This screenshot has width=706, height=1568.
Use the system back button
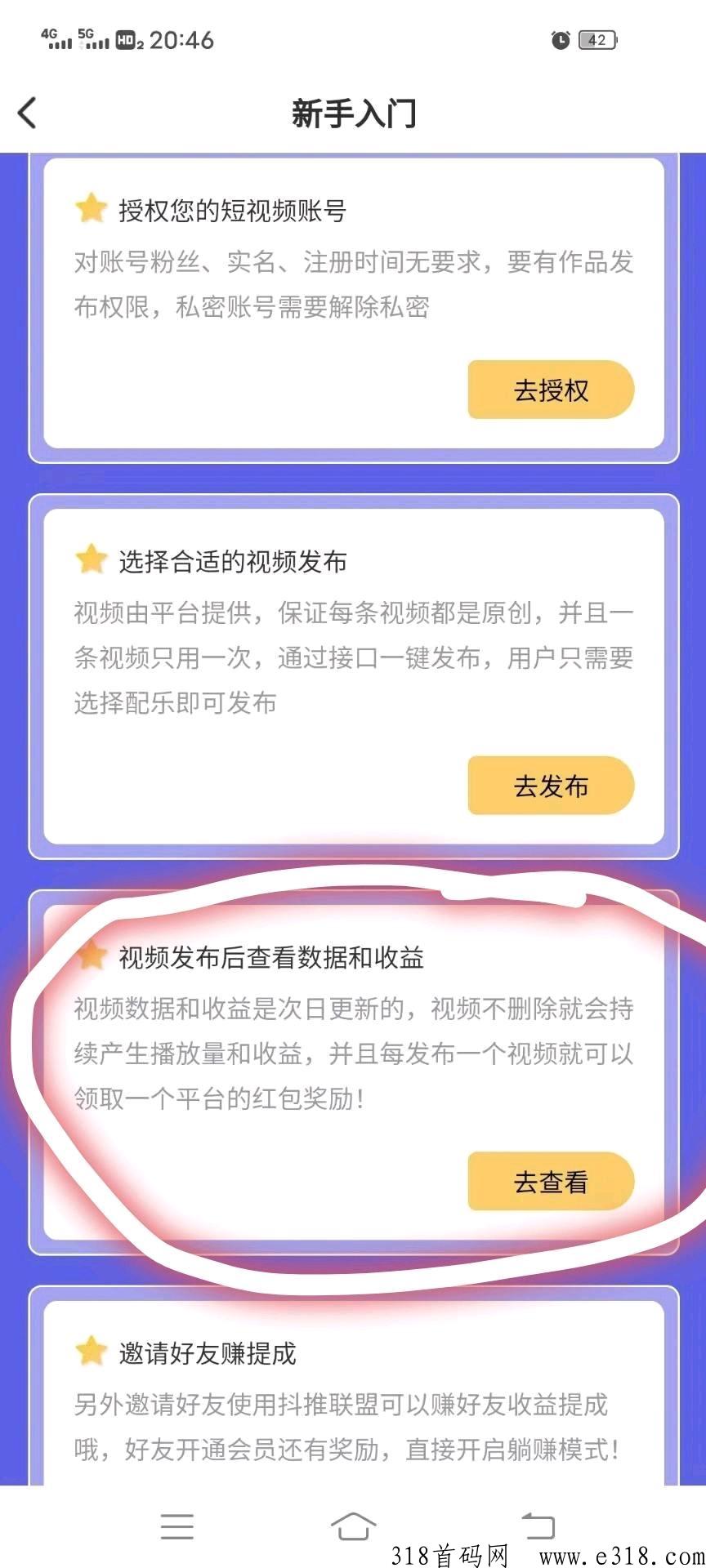538,1526
